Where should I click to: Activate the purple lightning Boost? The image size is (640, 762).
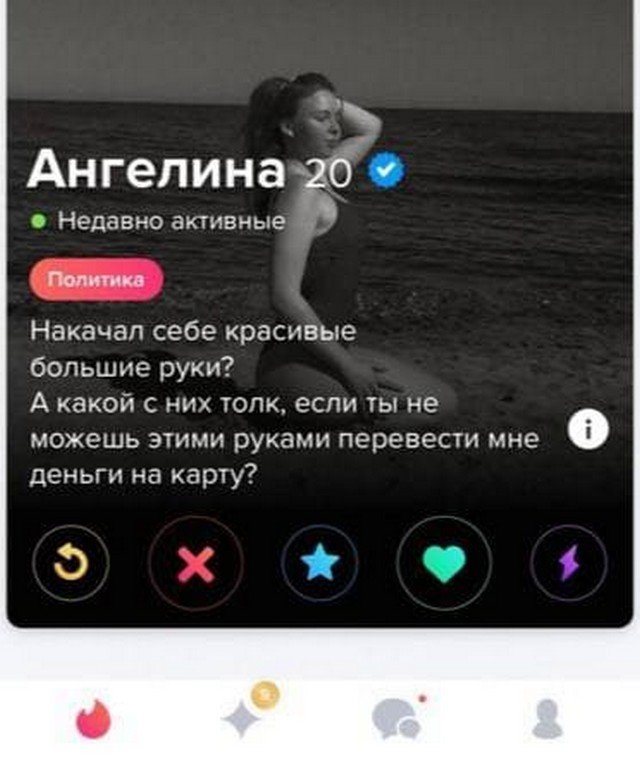tap(567, 567)
